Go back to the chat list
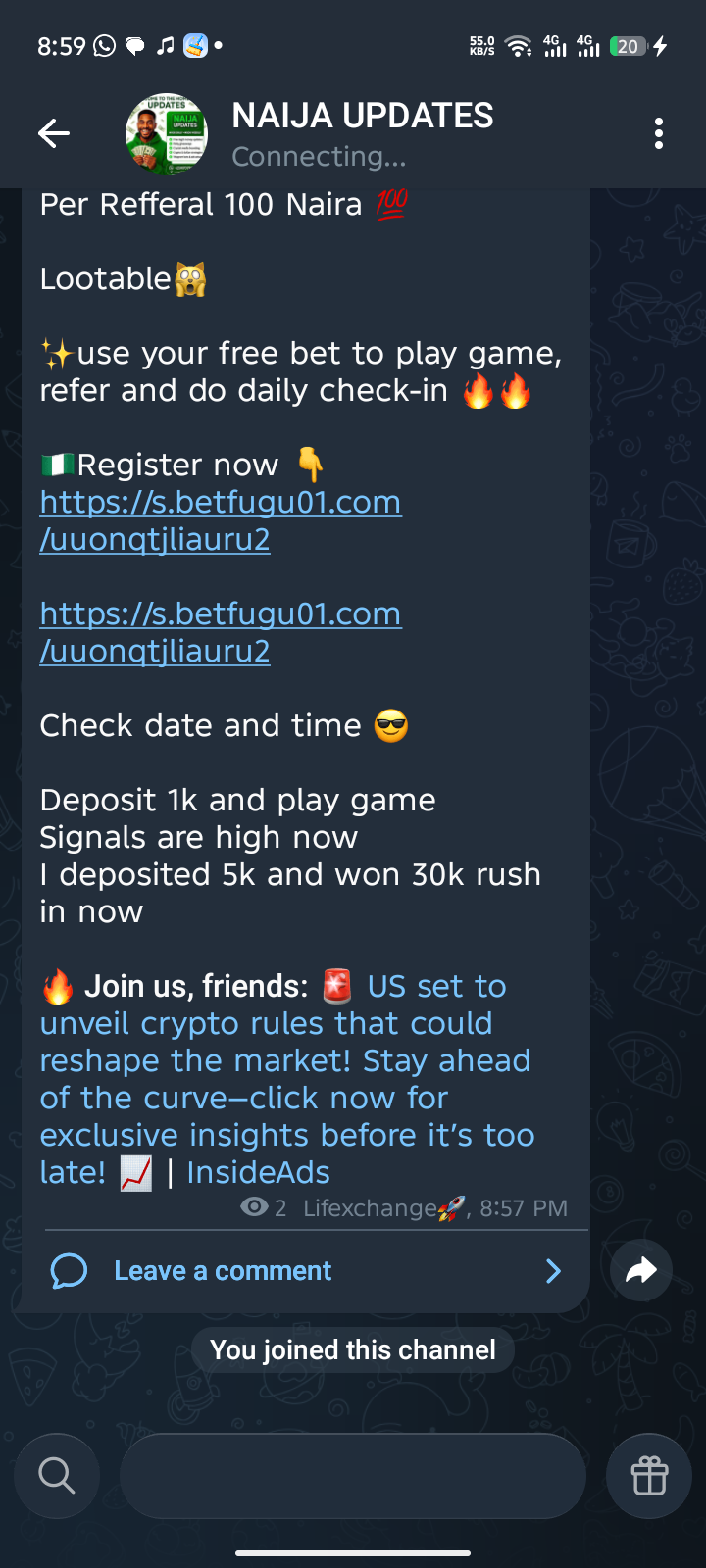 [54, 133]
